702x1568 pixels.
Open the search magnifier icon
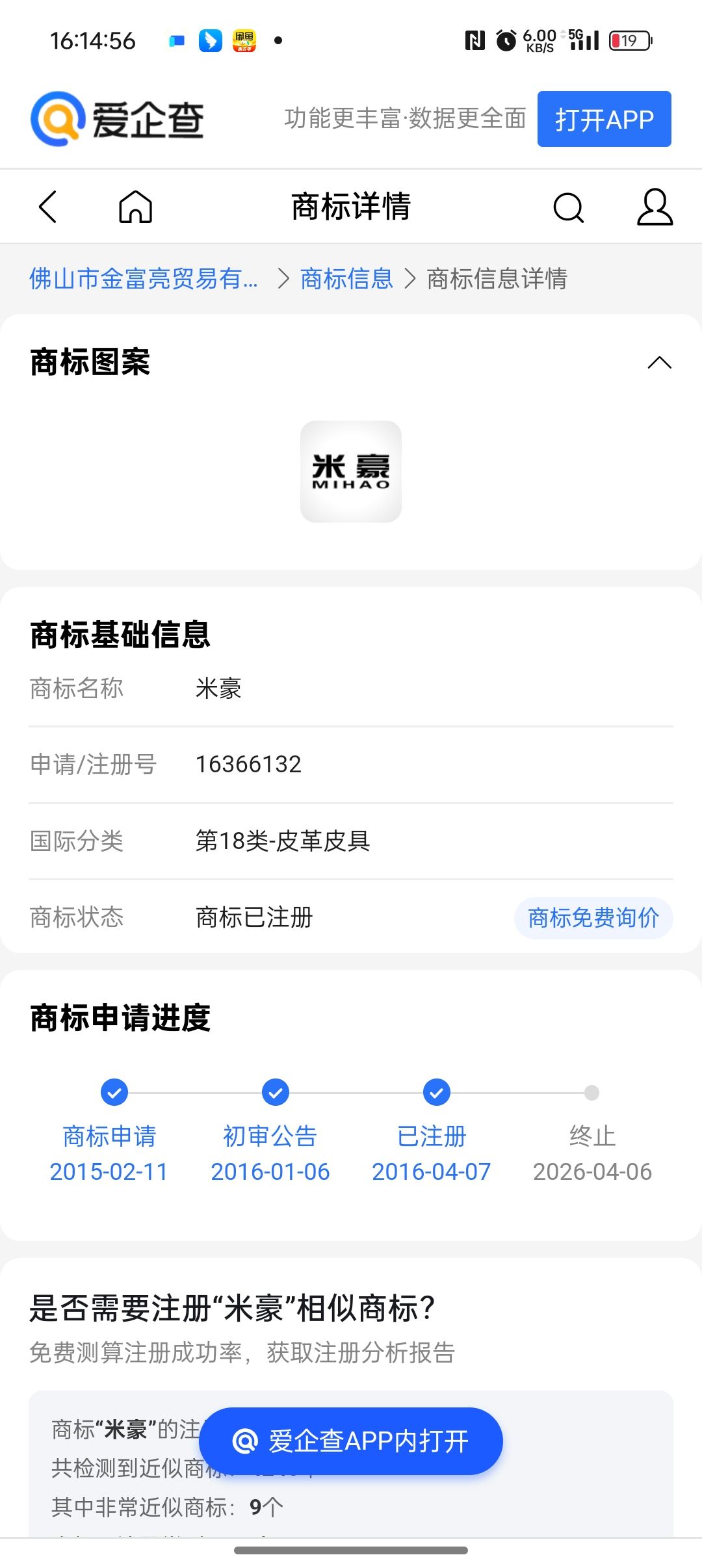pos(568,207)
